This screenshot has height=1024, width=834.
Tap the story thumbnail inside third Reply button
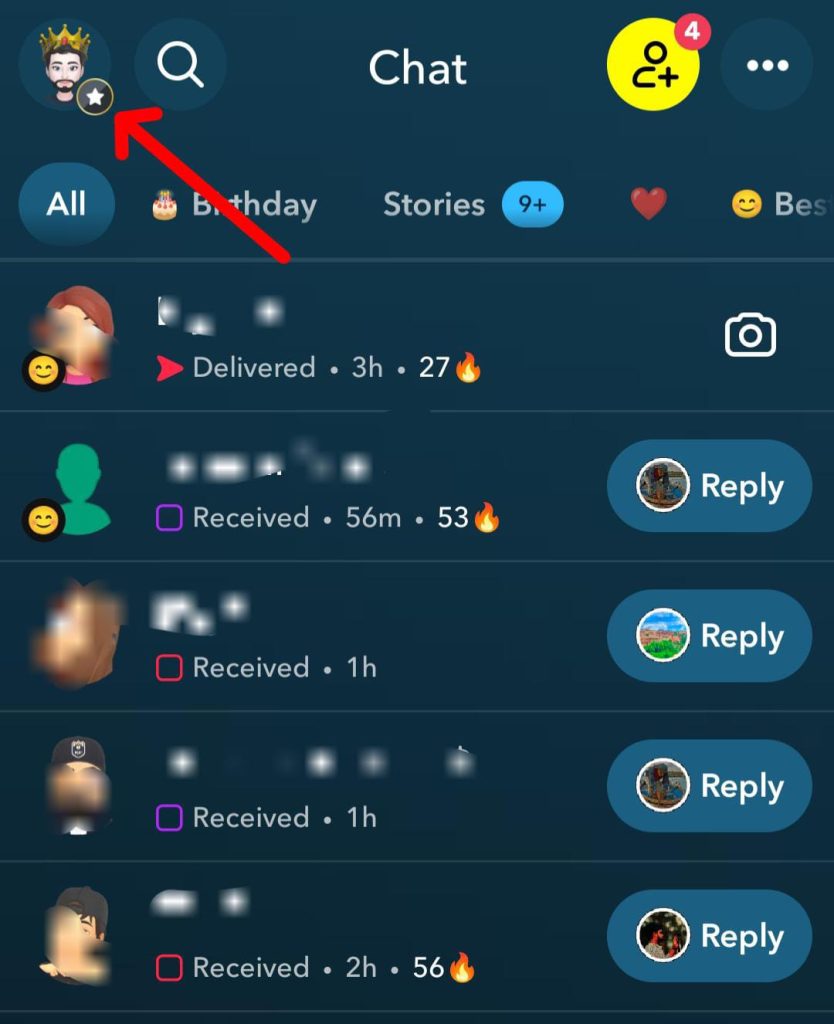tap(663, 636)
